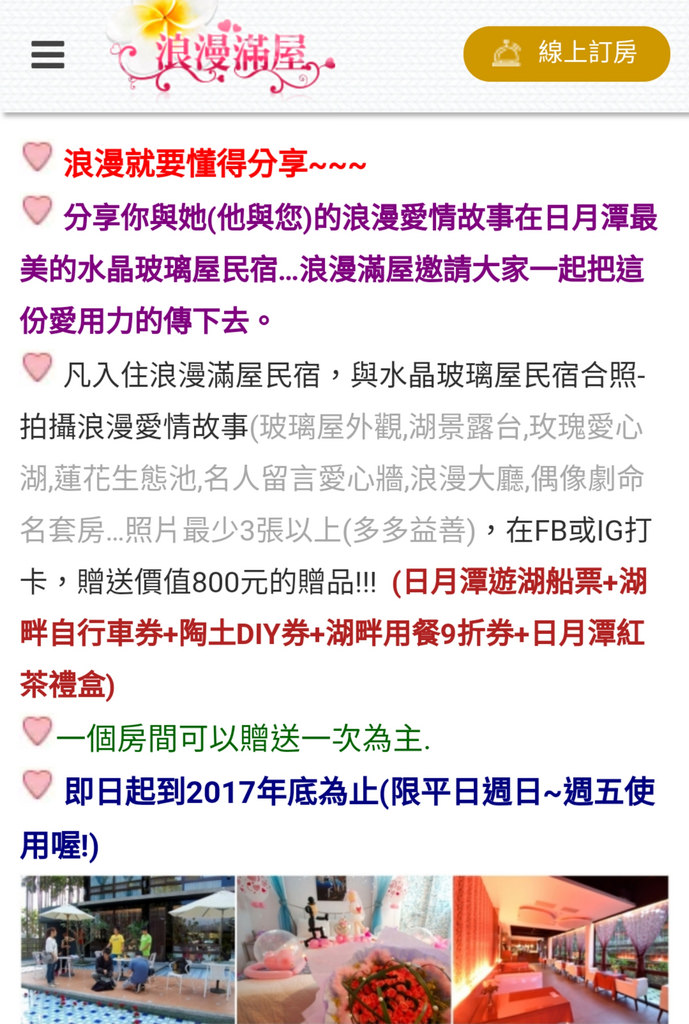The width and height of the screenshot is (689, 1024).
Task: Tap the 線上訂房 booking button
Action: 566,54
